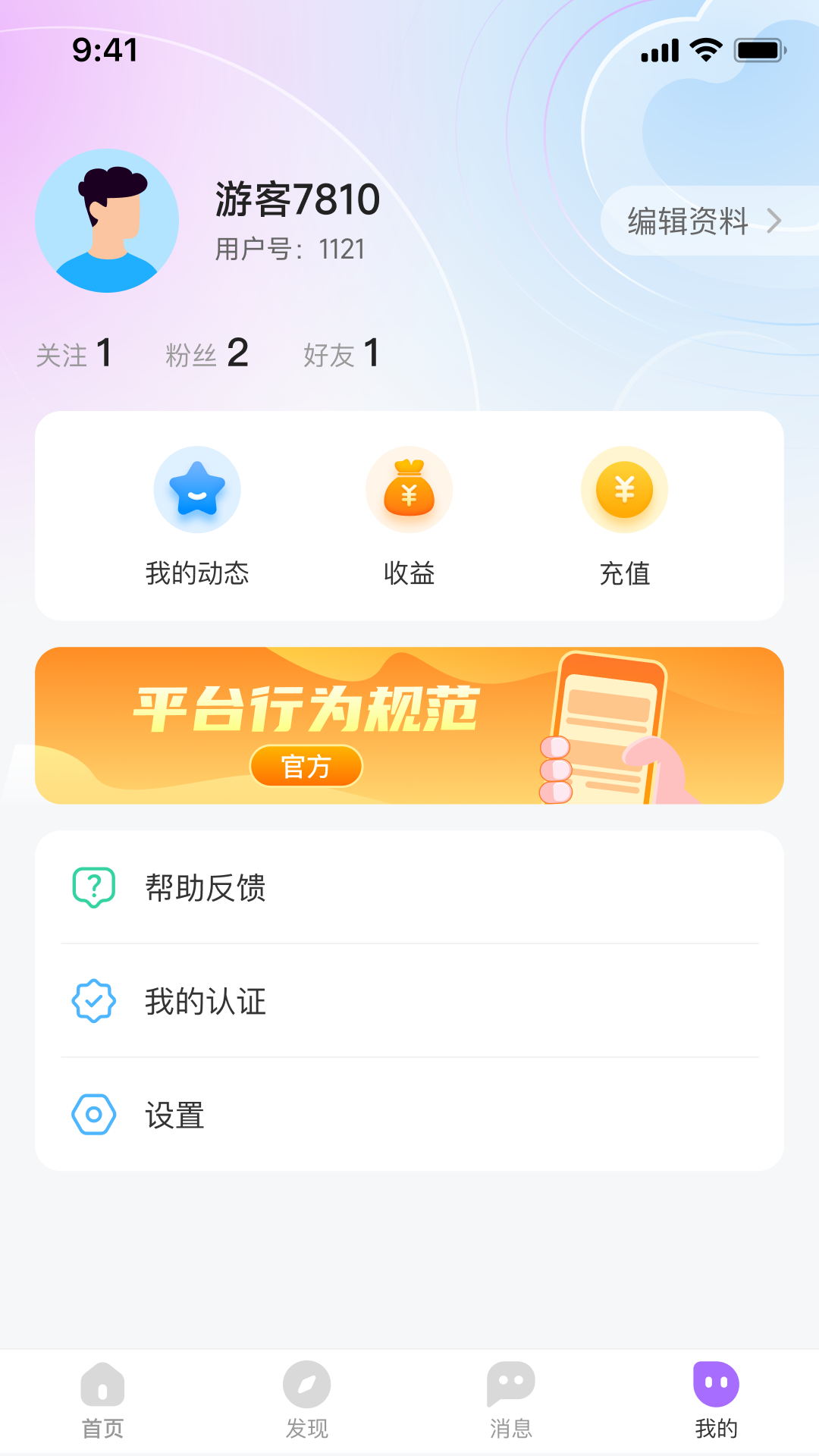819x1456 pixels.
Task: View the 粉丝 followers count
Action: [x=206, y=353]
